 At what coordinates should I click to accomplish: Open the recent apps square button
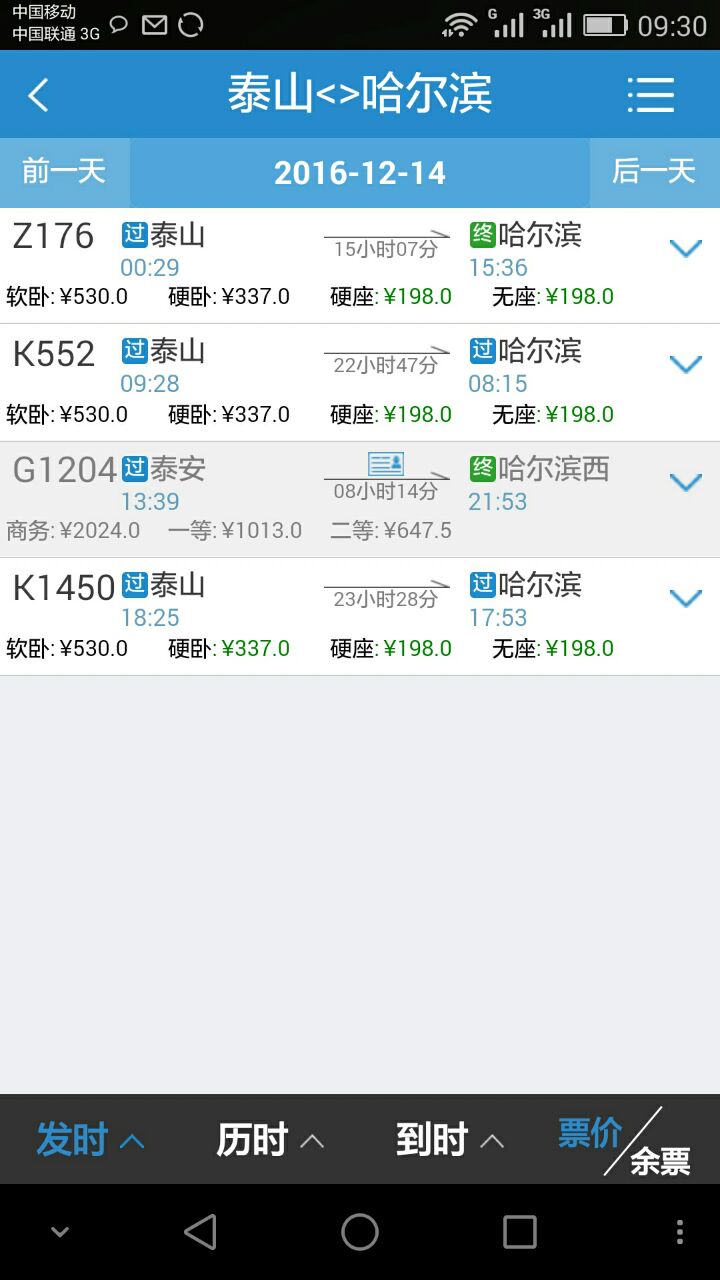(519, 1232)
